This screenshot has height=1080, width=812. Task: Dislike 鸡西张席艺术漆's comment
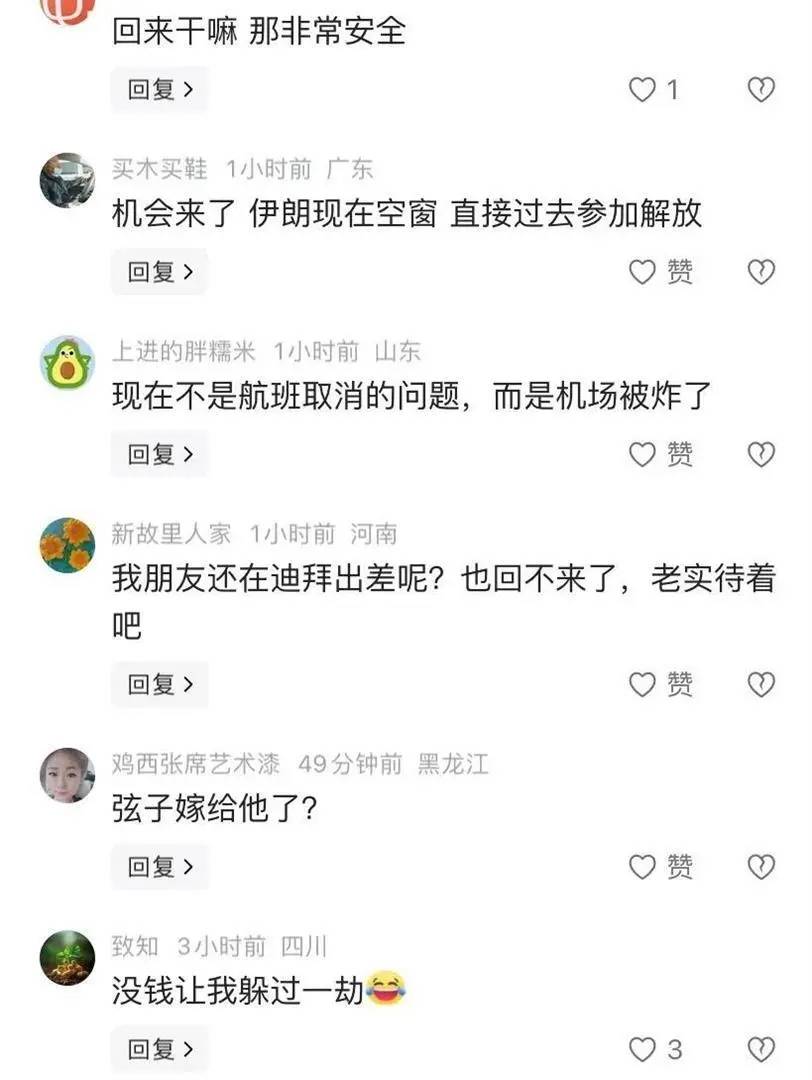(x=761, y=867)
